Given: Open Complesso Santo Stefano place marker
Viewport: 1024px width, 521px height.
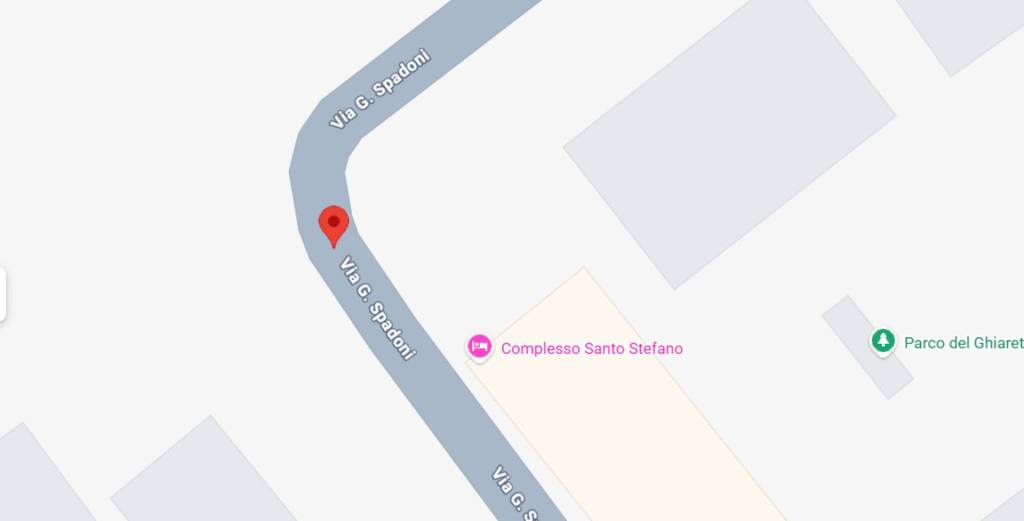Looking at the screenshot, I should coord(480,347).
